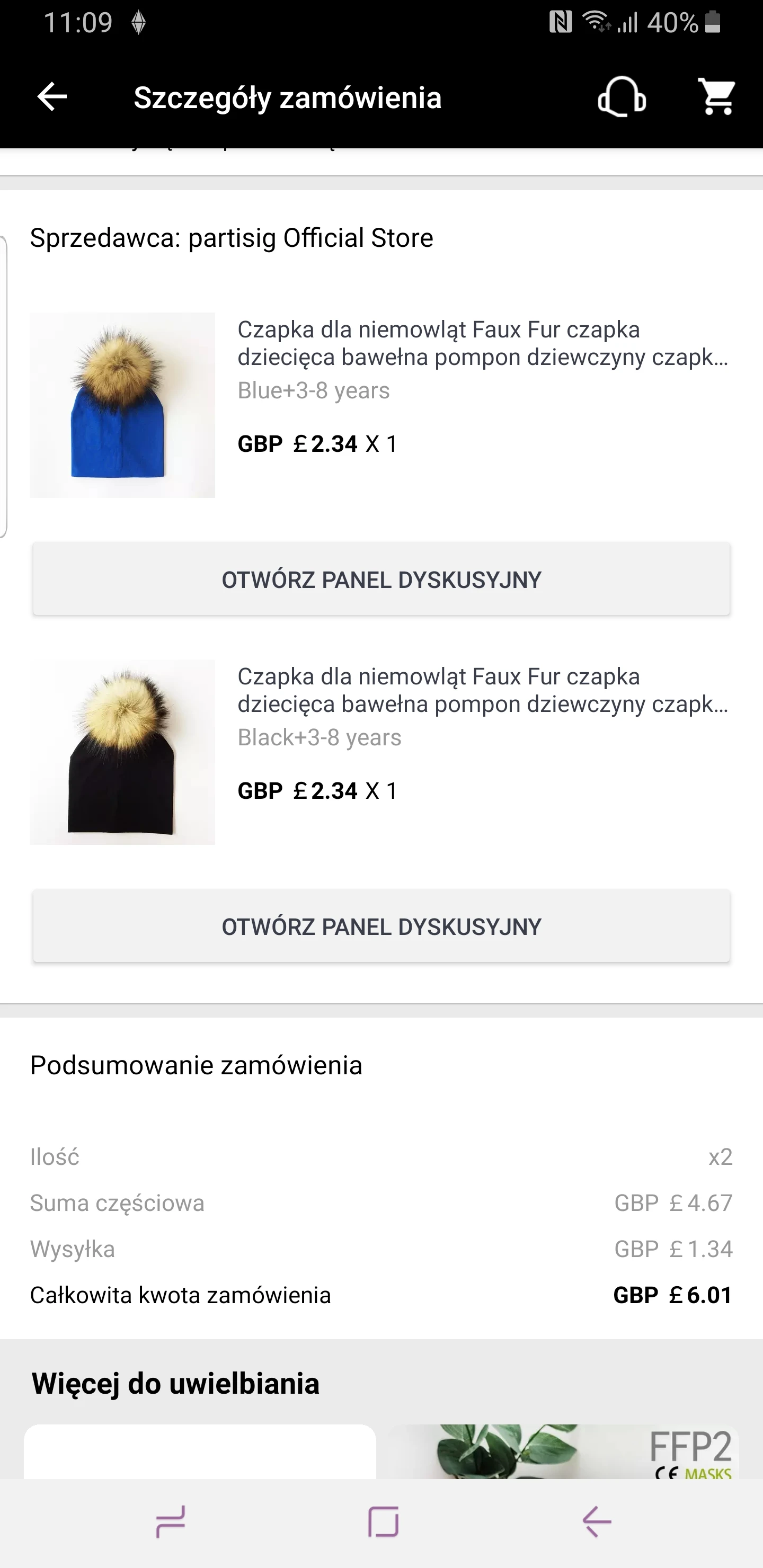
Task: Tap the system back navigation button
Action: pos(596,1522)
